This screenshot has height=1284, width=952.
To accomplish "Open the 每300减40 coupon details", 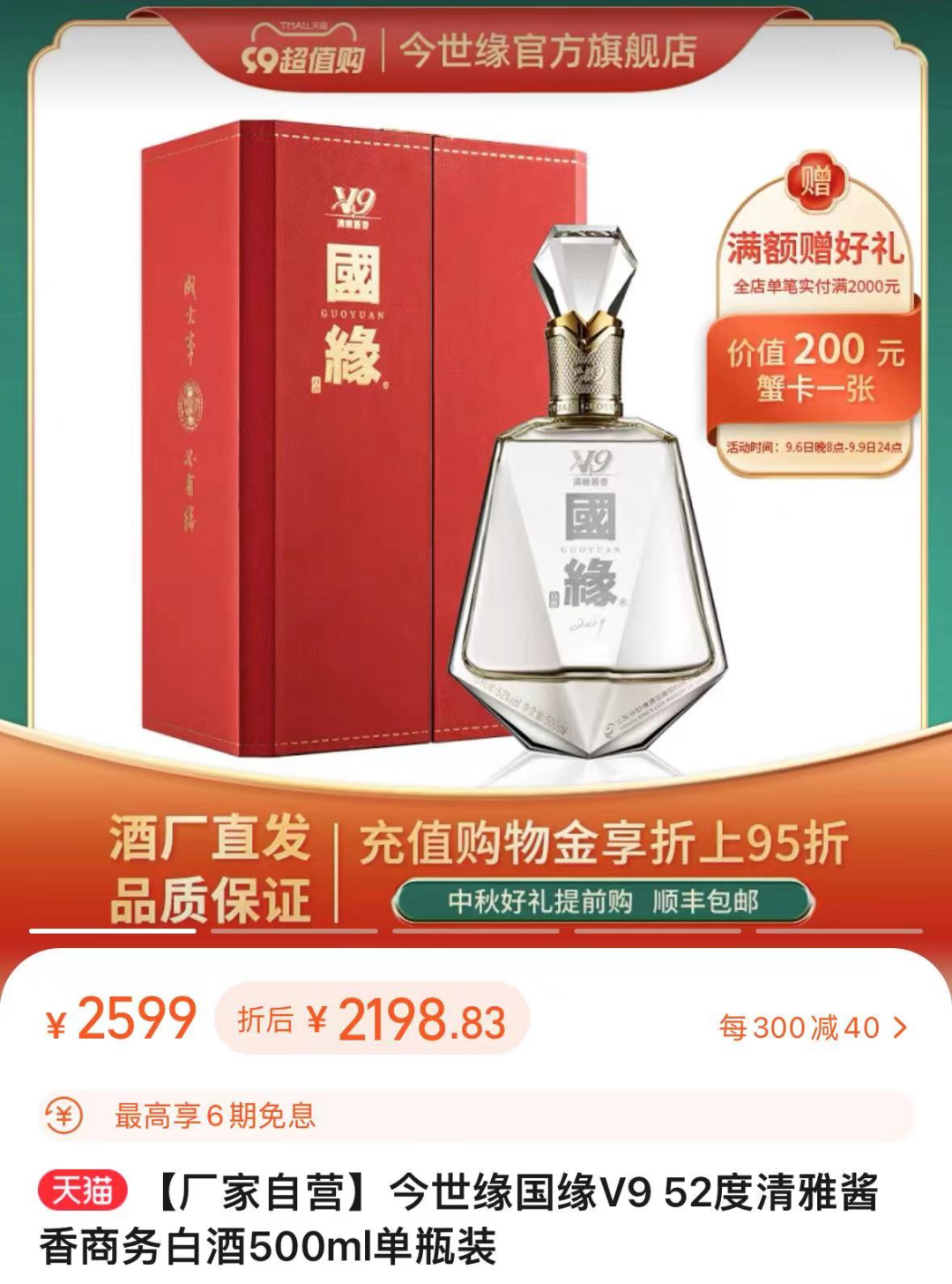I will point(812,1027).
